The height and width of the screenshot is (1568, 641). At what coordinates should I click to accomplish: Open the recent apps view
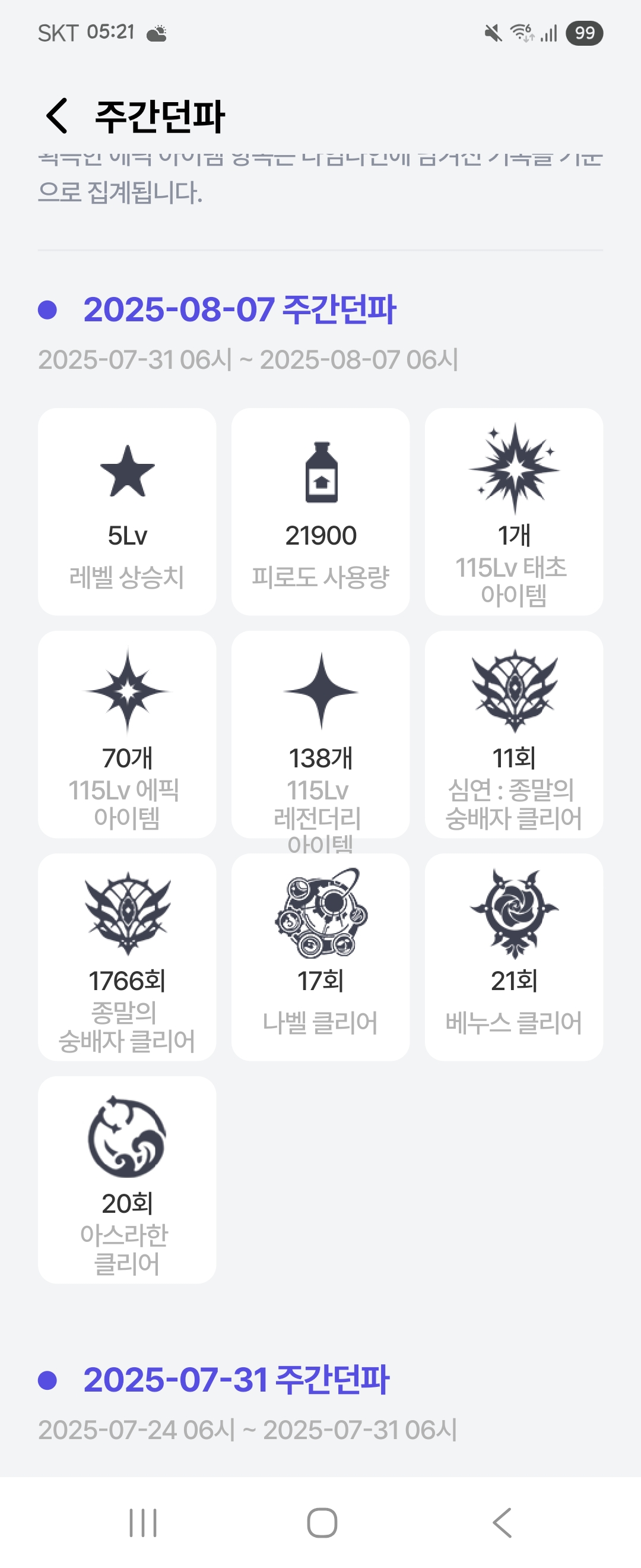click(143, 1522)
